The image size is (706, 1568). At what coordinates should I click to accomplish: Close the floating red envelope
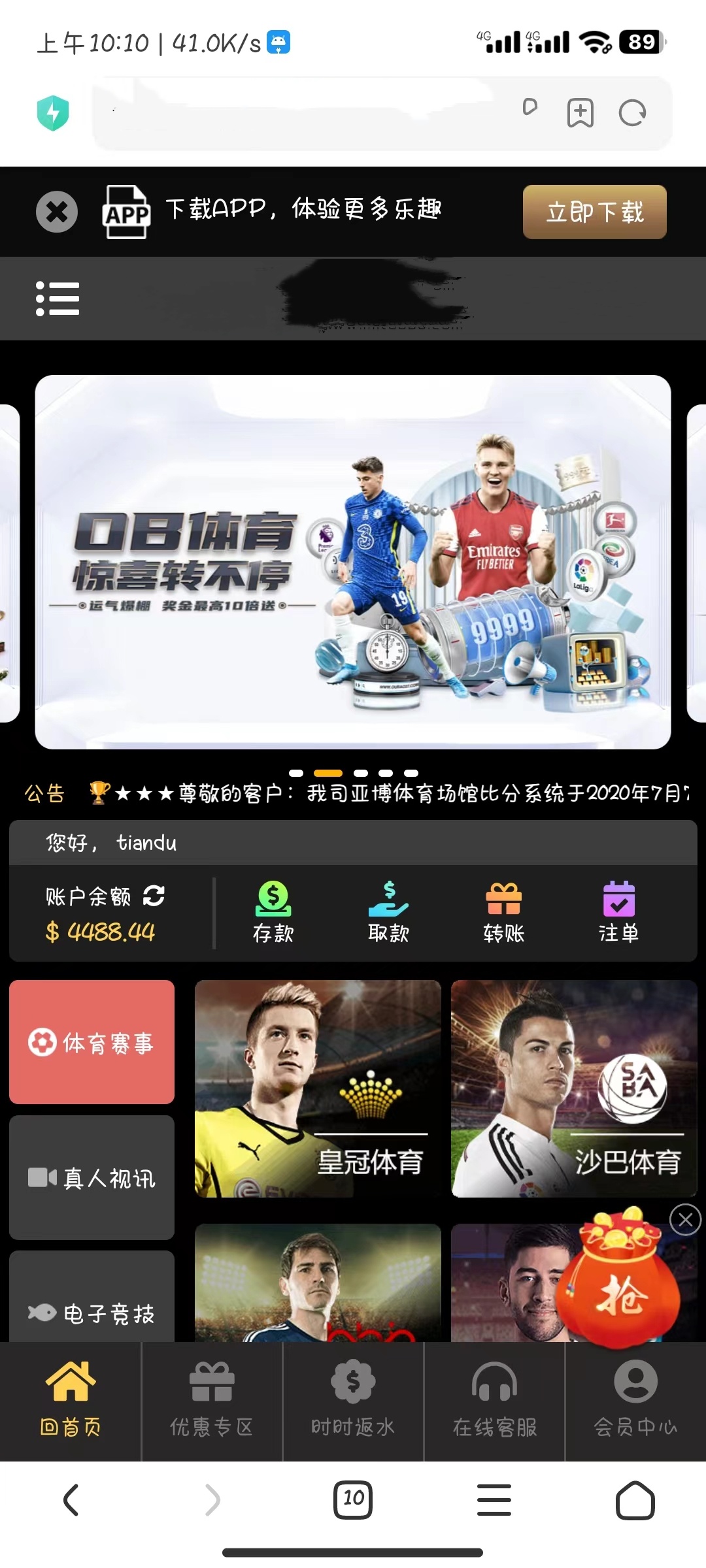point(685,1220)
